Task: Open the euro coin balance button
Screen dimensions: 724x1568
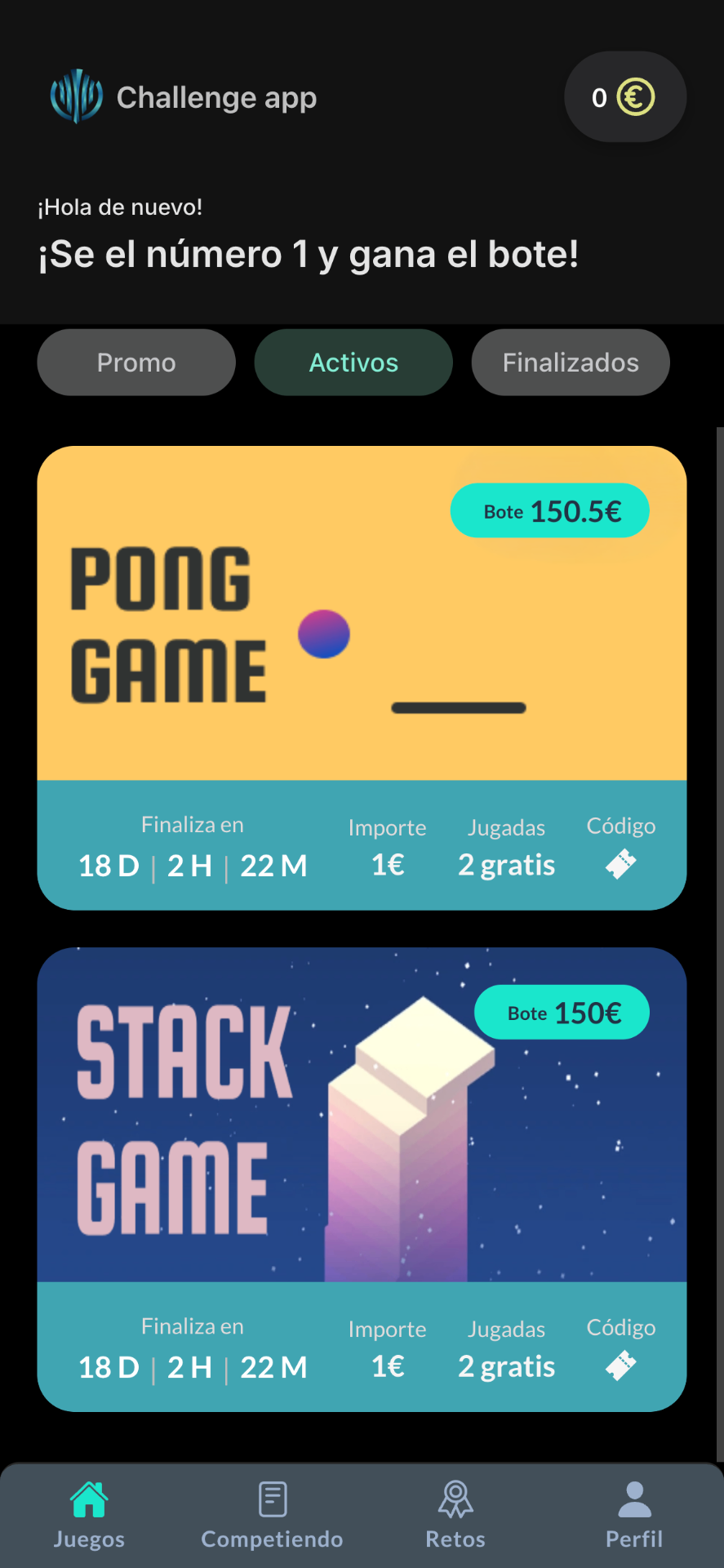Action: (625, 97)
